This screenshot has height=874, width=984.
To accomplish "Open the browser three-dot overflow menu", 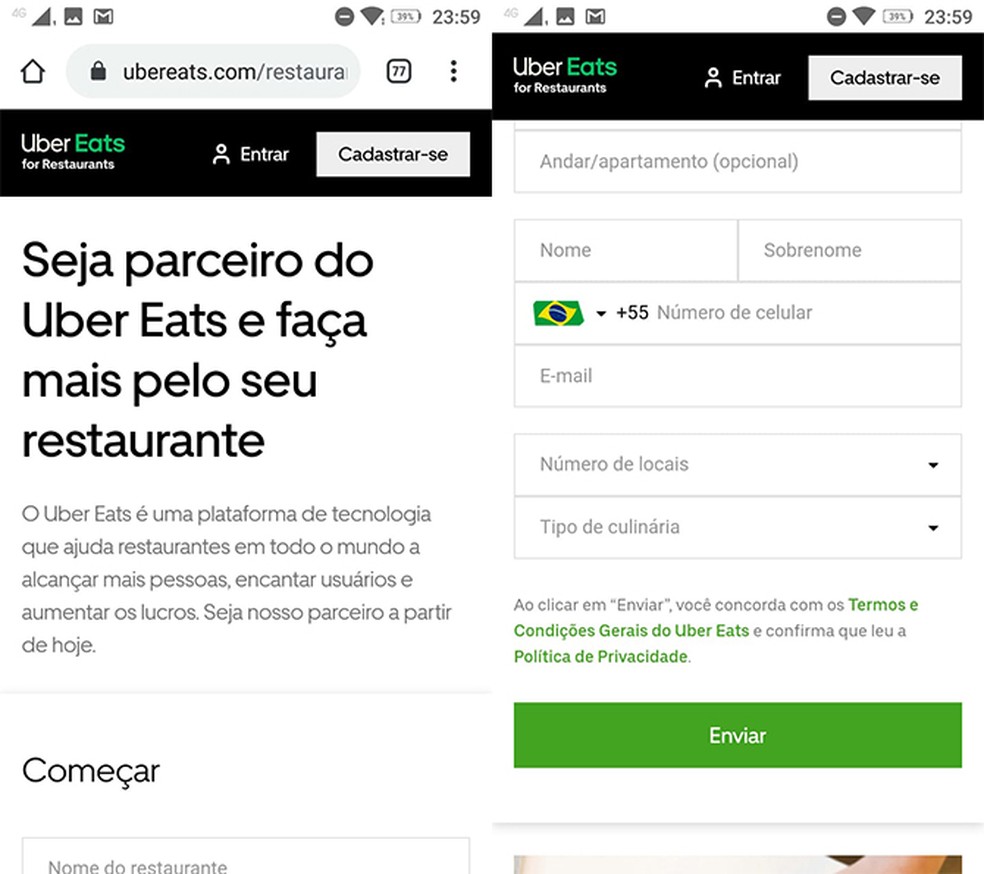I will pos(453,71).
